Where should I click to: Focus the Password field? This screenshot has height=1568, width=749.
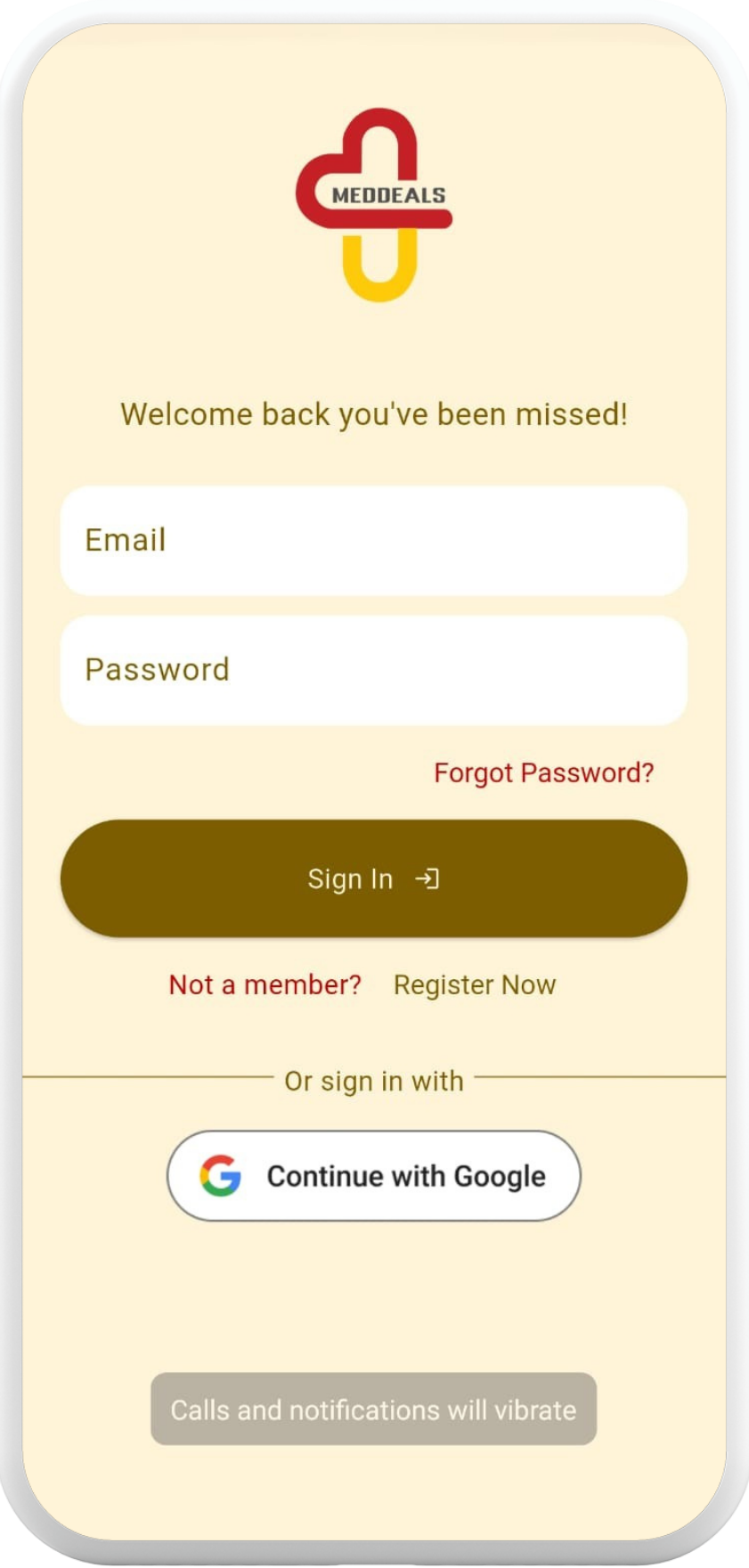374,670
